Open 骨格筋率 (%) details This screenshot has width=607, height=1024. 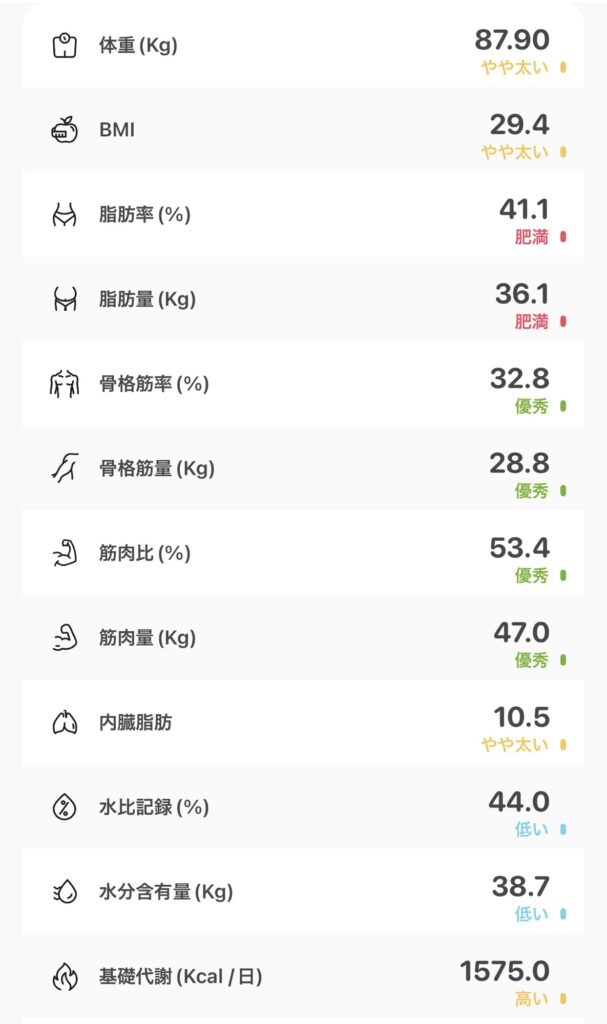pyautogui.click(x=303, y=384)
